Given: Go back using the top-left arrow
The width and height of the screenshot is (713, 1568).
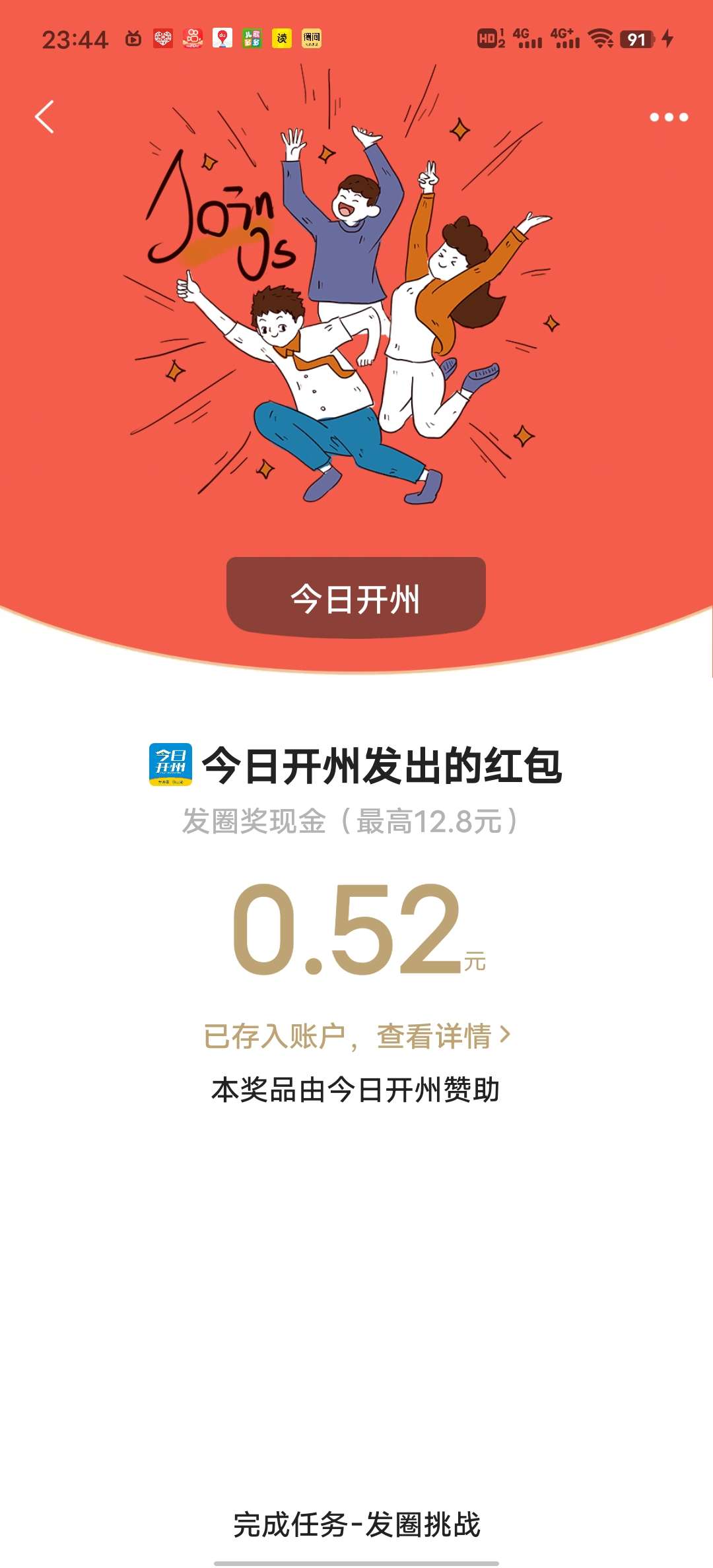Looking at the screenshot, I should click(x=44, y=117).
